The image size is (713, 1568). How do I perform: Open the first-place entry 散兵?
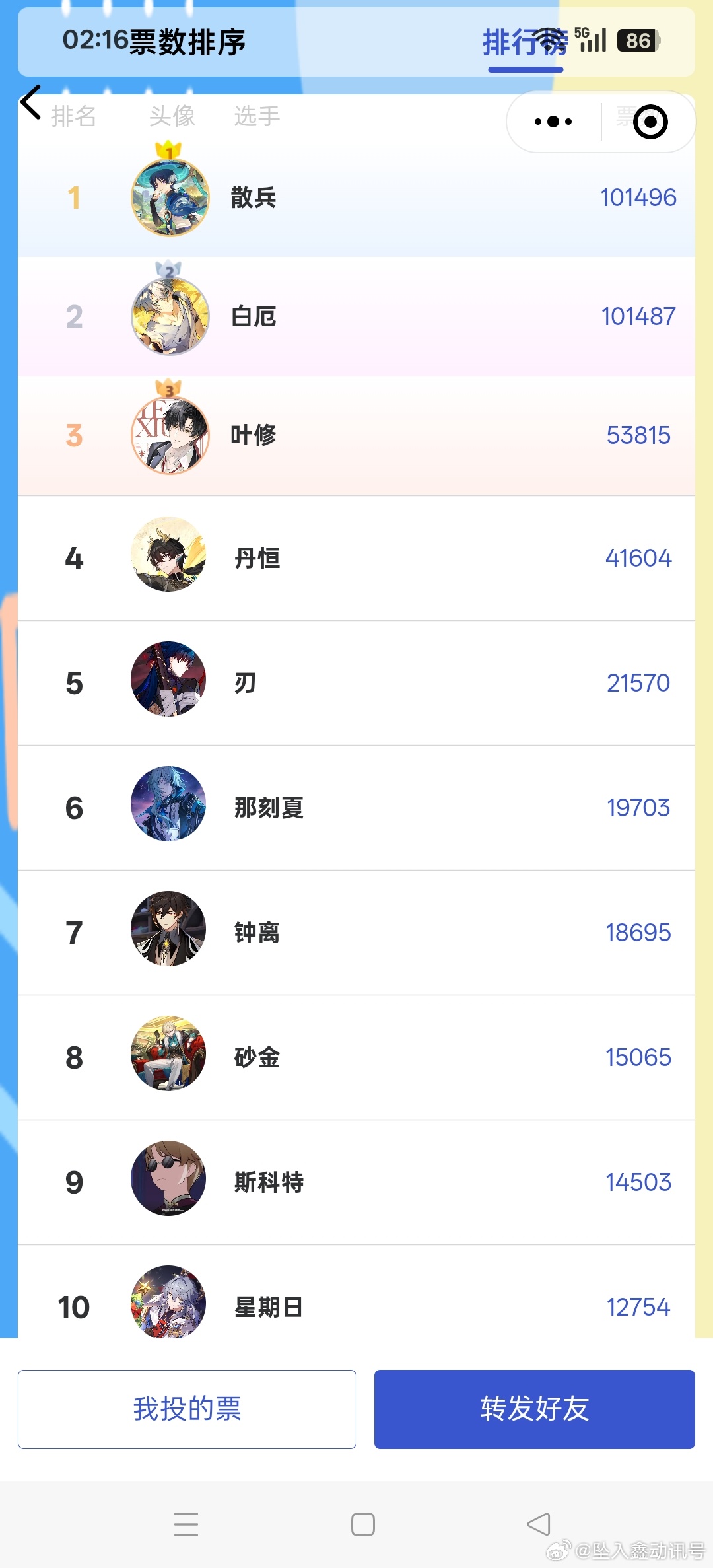tap(356, 197)
